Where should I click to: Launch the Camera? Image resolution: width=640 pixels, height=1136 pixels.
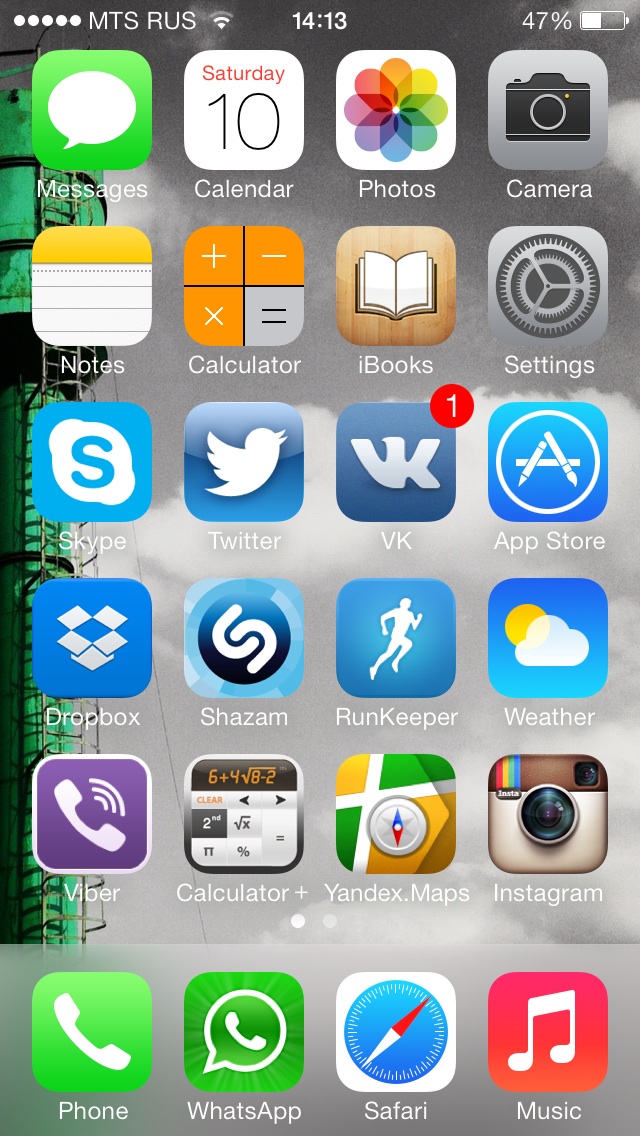click(548, 110)
